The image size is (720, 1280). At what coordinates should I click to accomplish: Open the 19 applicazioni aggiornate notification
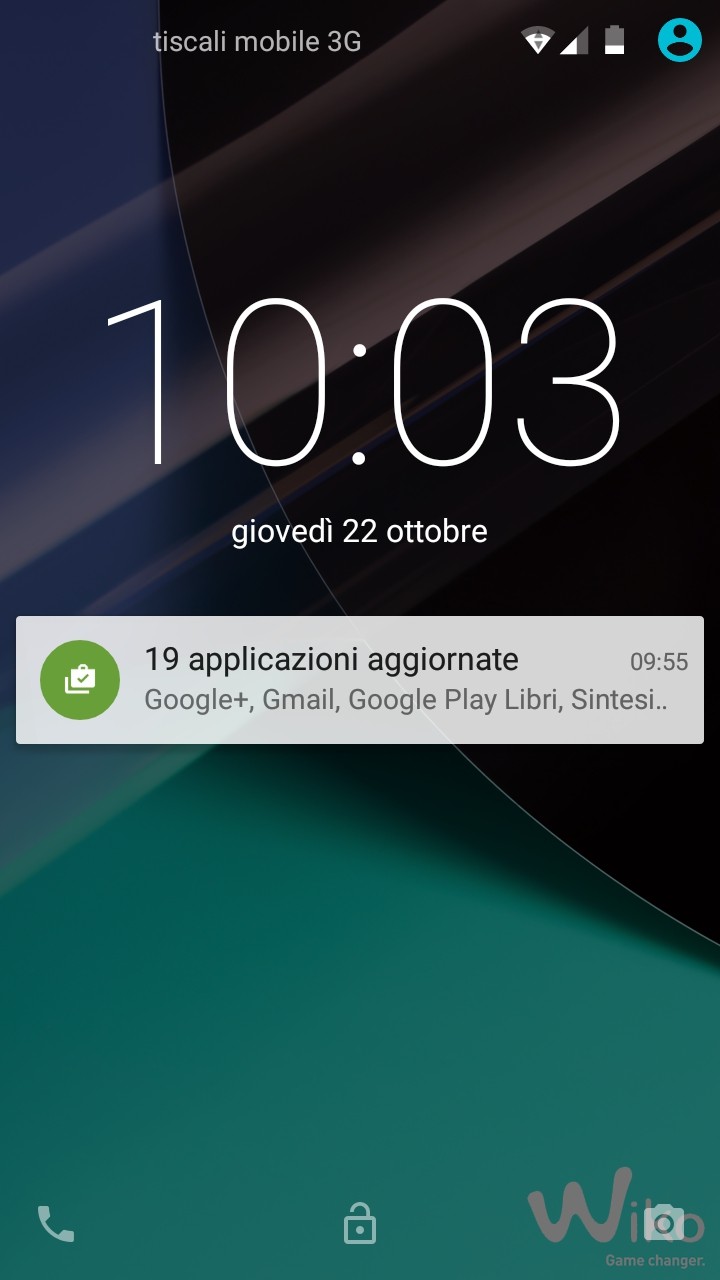pos(360,679)
